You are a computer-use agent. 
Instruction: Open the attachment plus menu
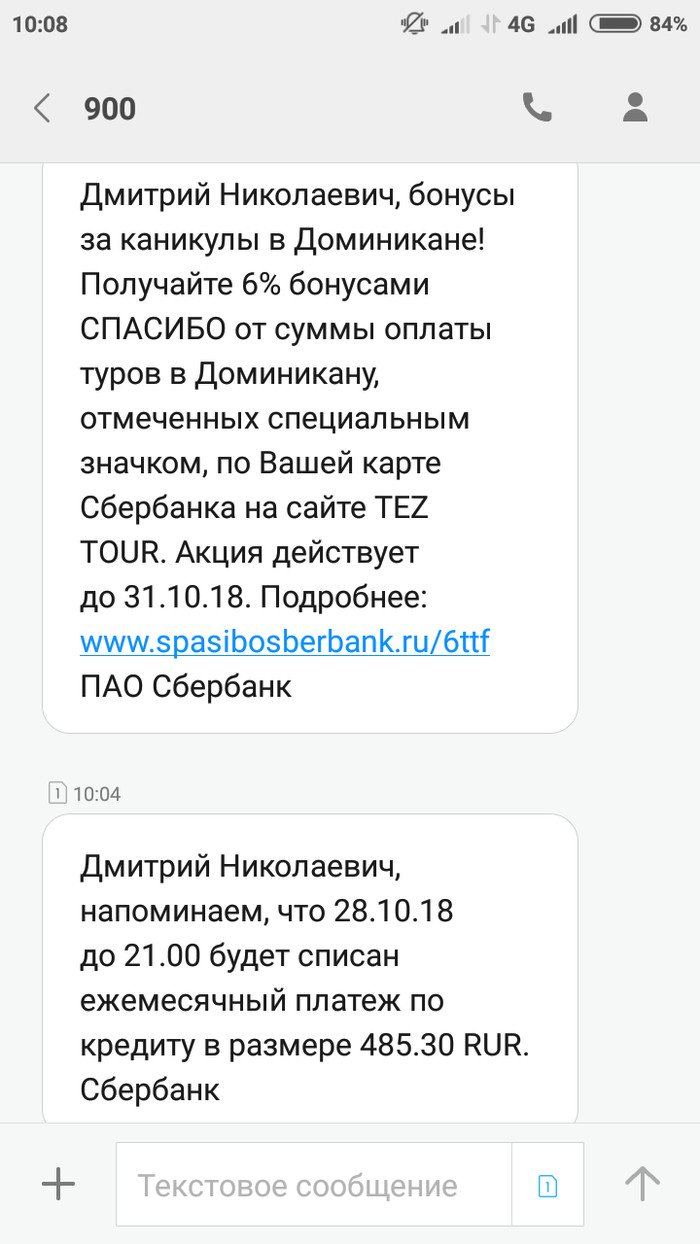click(x=58, y=1184)
